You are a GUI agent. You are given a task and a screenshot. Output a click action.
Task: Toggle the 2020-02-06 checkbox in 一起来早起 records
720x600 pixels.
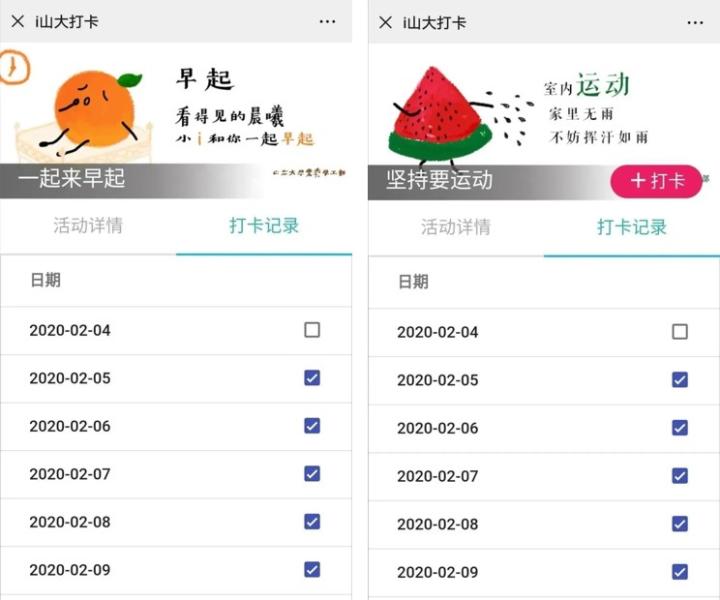[x=312, y=426]
